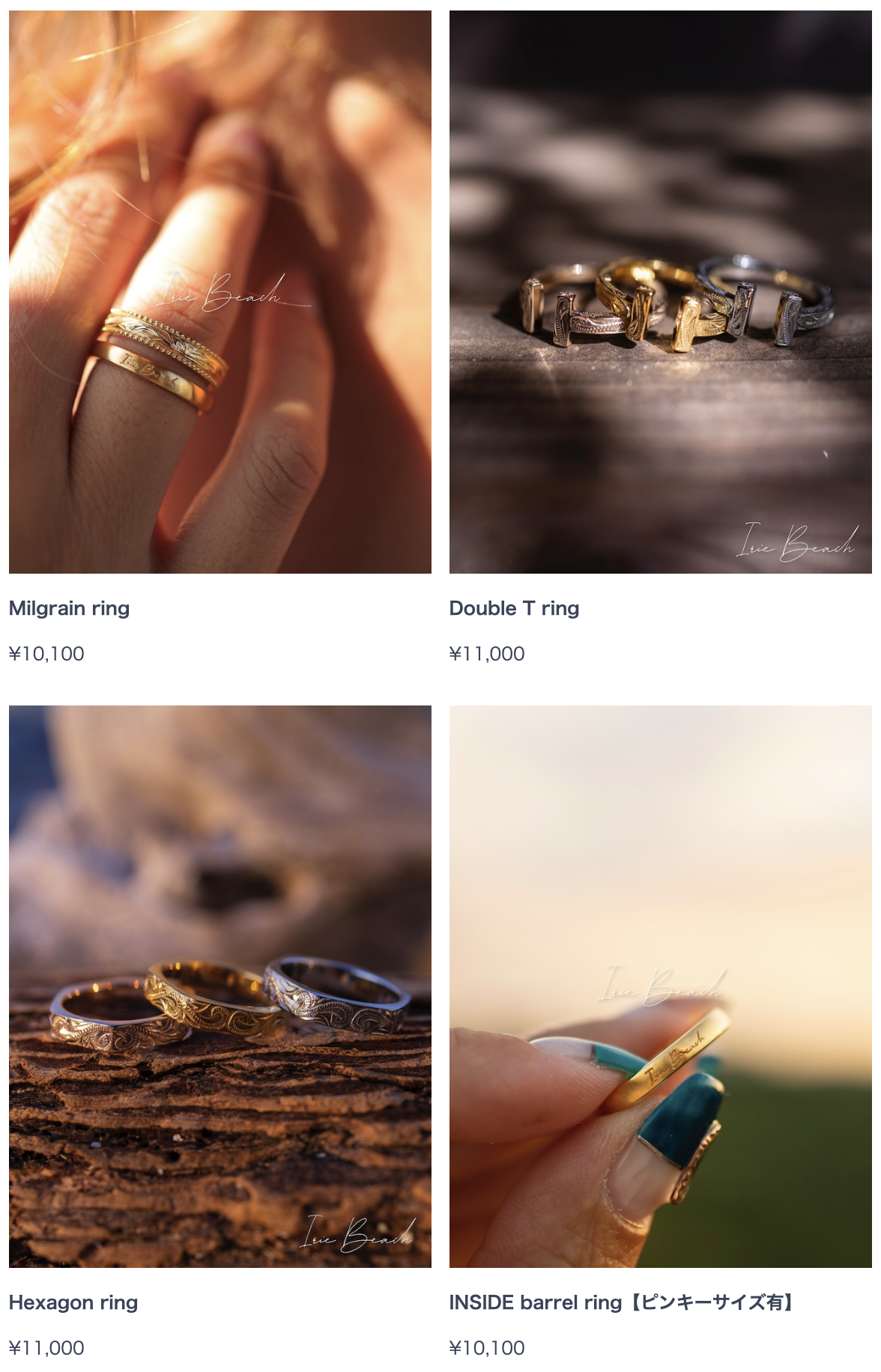881x1372 pixels.
Task: View the Double T ring product photo
Action: [660, 292]
